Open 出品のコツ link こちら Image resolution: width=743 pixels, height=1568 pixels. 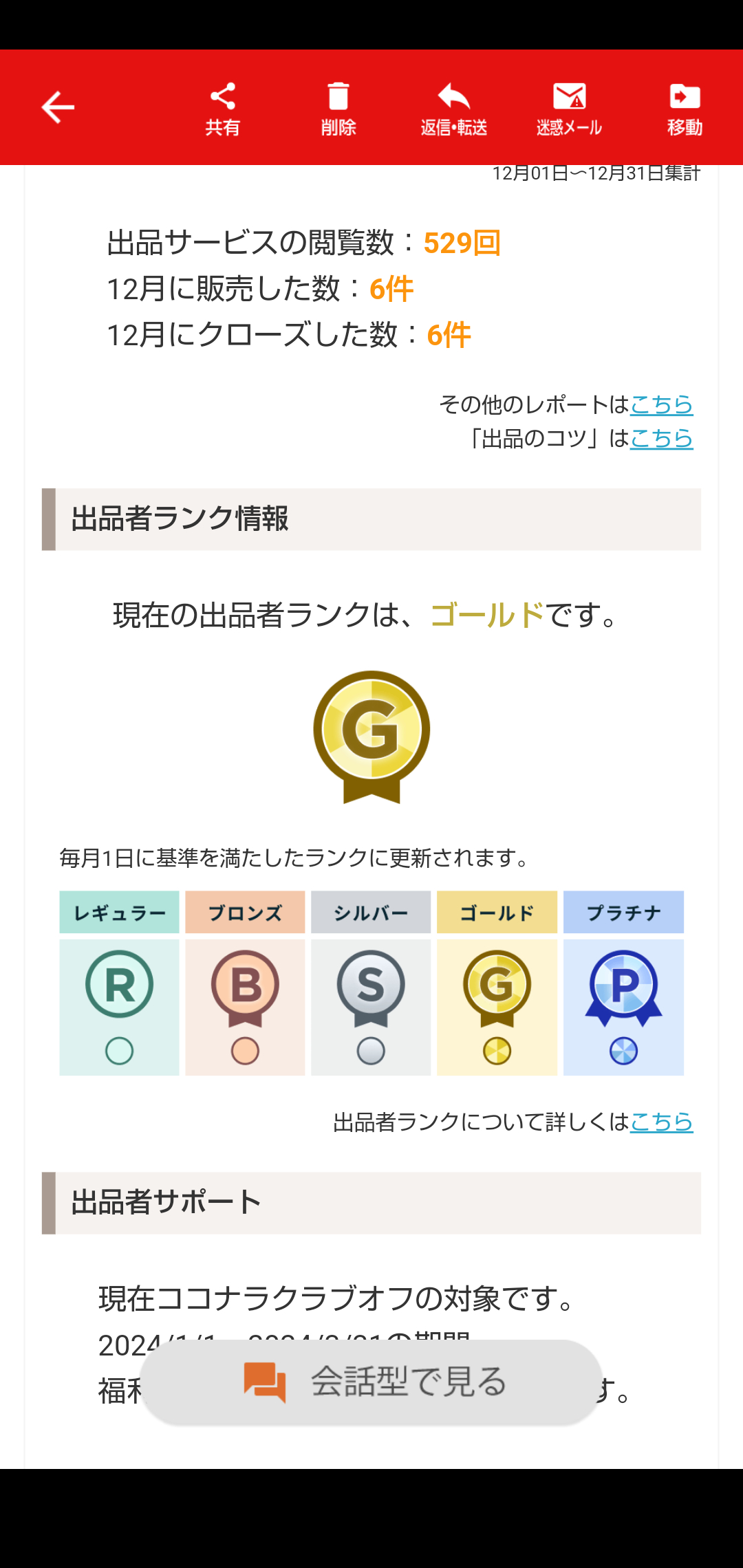pos(661,438)
